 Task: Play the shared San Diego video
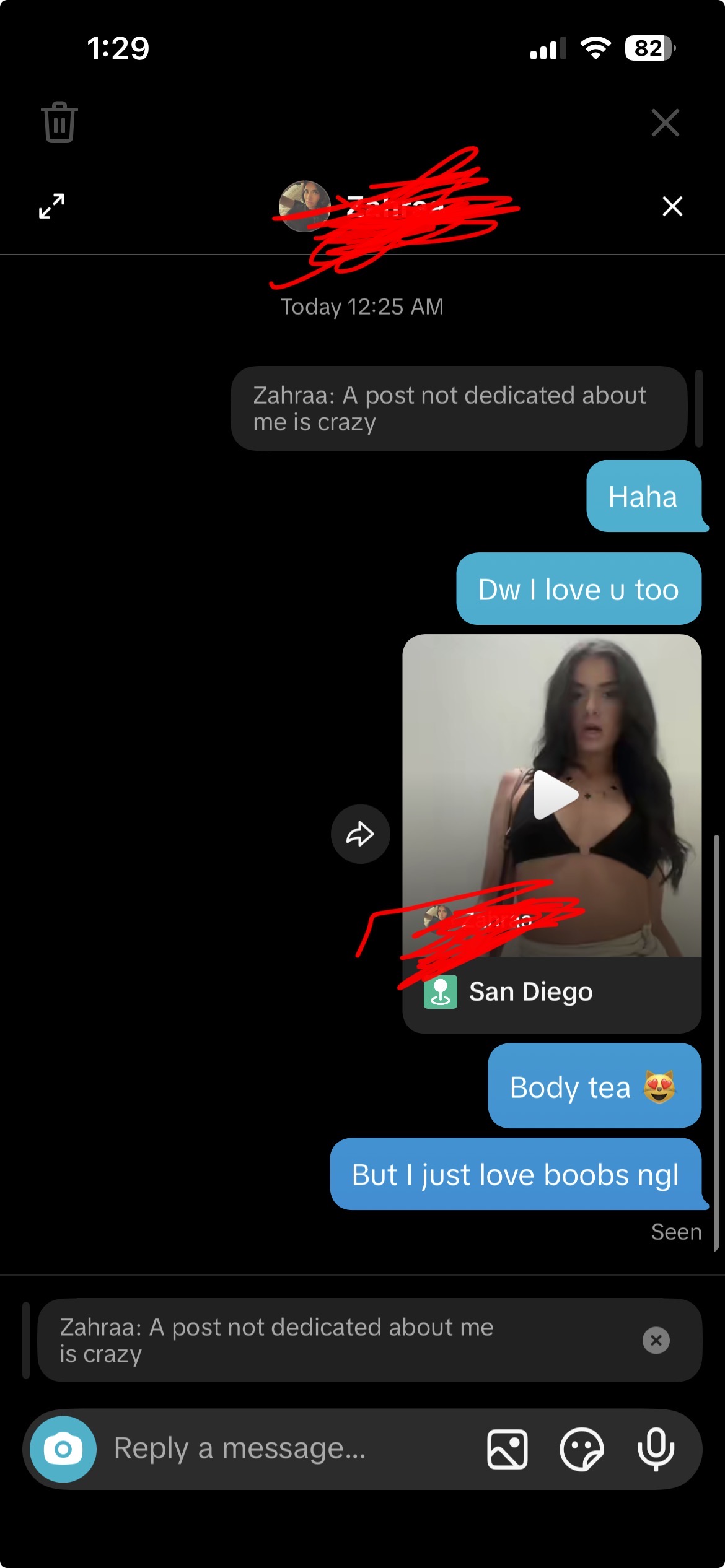pos(555,795)
